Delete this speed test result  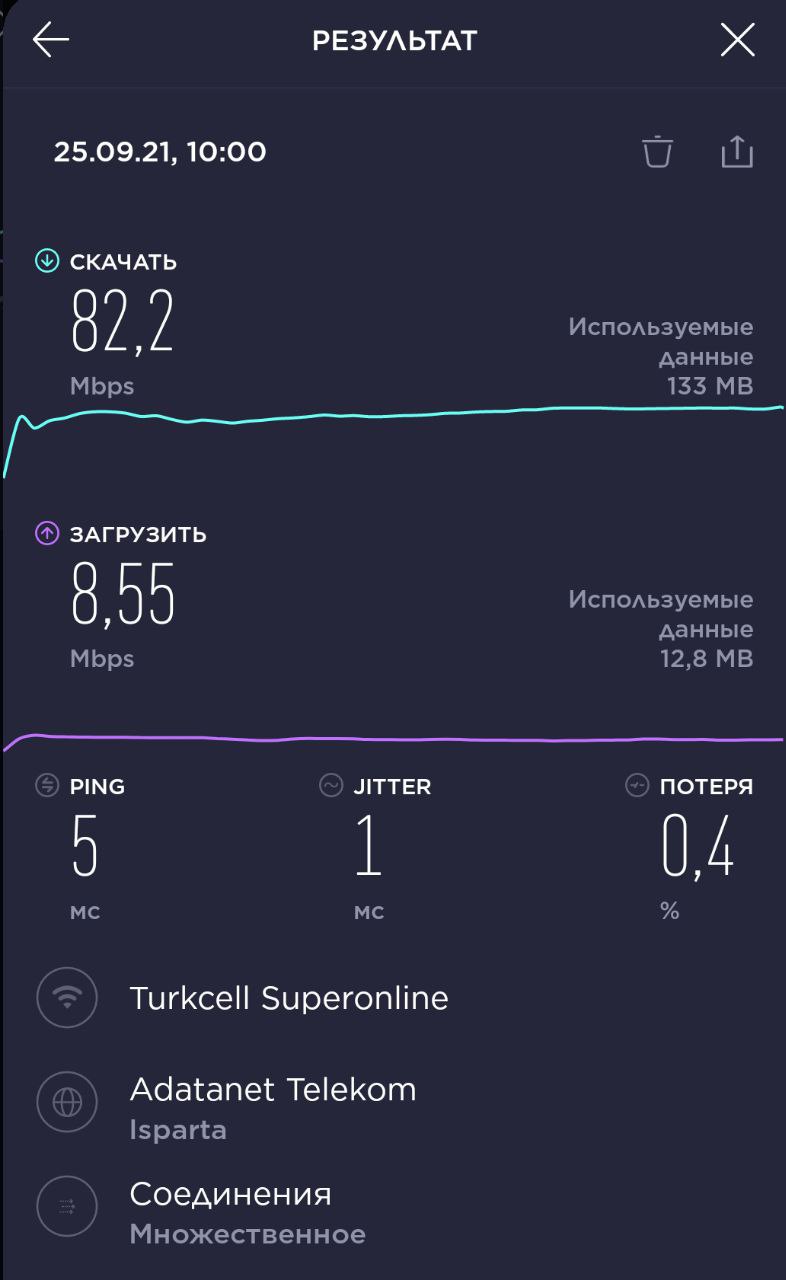657,152
